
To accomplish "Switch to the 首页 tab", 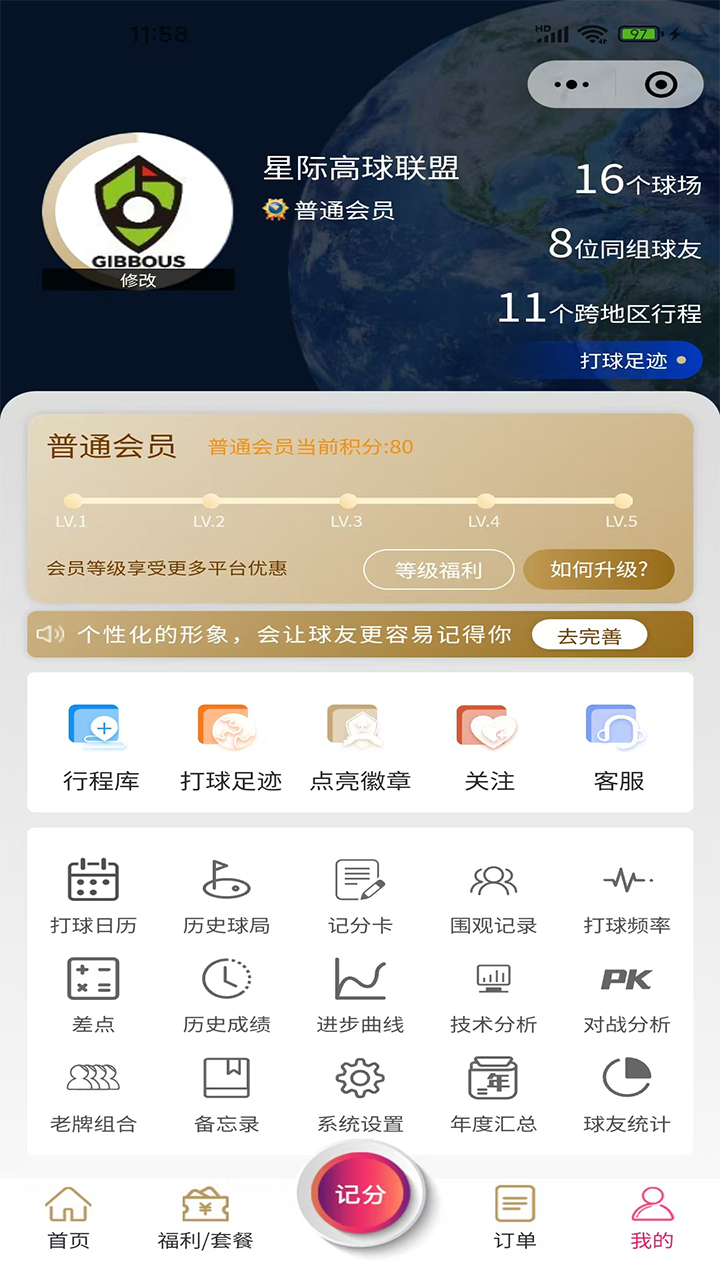I will click(68, 1215).
